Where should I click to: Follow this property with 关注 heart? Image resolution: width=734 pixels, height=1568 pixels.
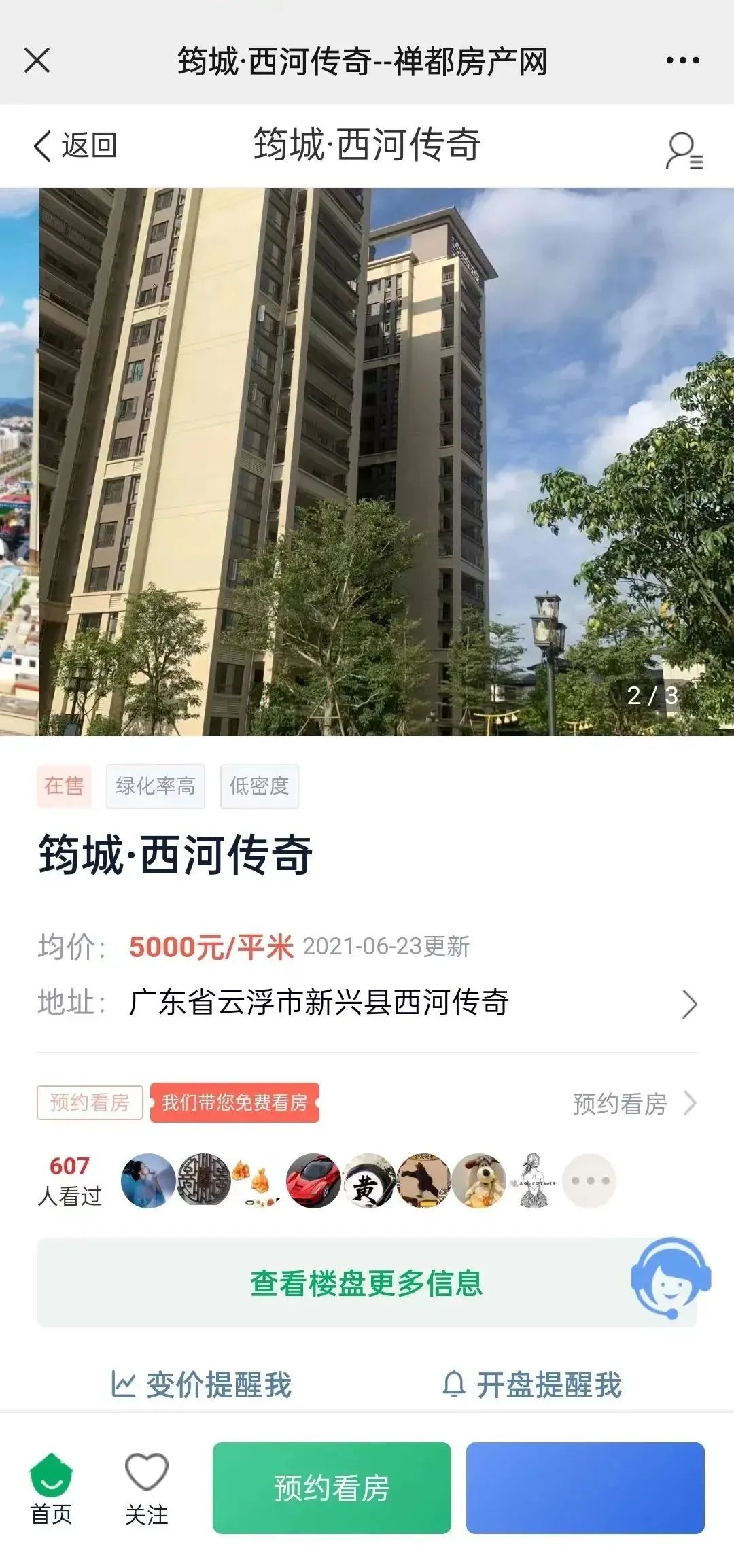pos(146,1488)
